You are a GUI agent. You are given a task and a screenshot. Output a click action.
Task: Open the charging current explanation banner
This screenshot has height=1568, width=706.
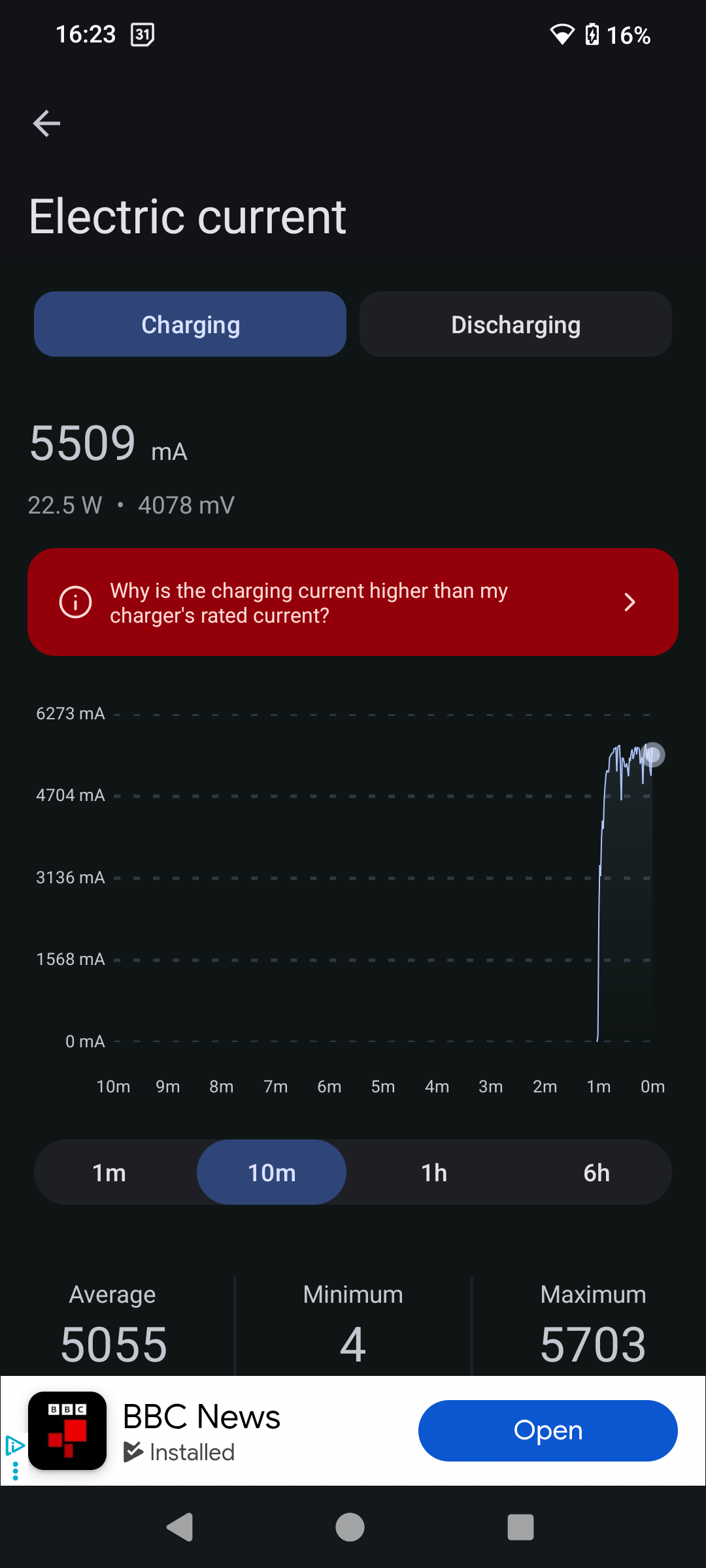[x=352, y=602]
